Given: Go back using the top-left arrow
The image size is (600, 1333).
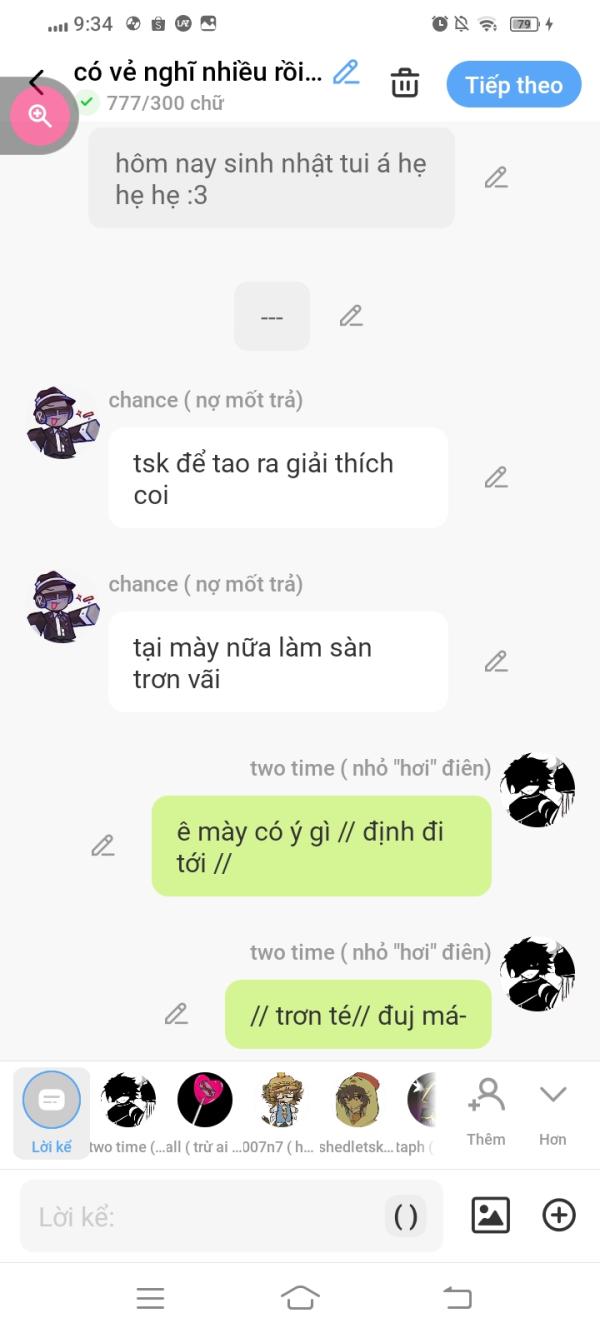Looking at the screenshot, I should (37, 82).
